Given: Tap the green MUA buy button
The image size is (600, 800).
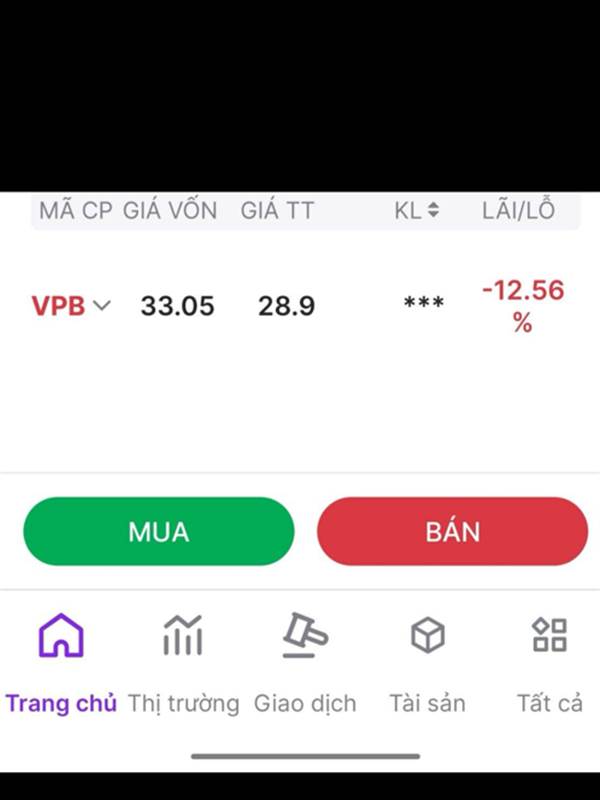Looking at the screenshot, I should pos(159,531).
